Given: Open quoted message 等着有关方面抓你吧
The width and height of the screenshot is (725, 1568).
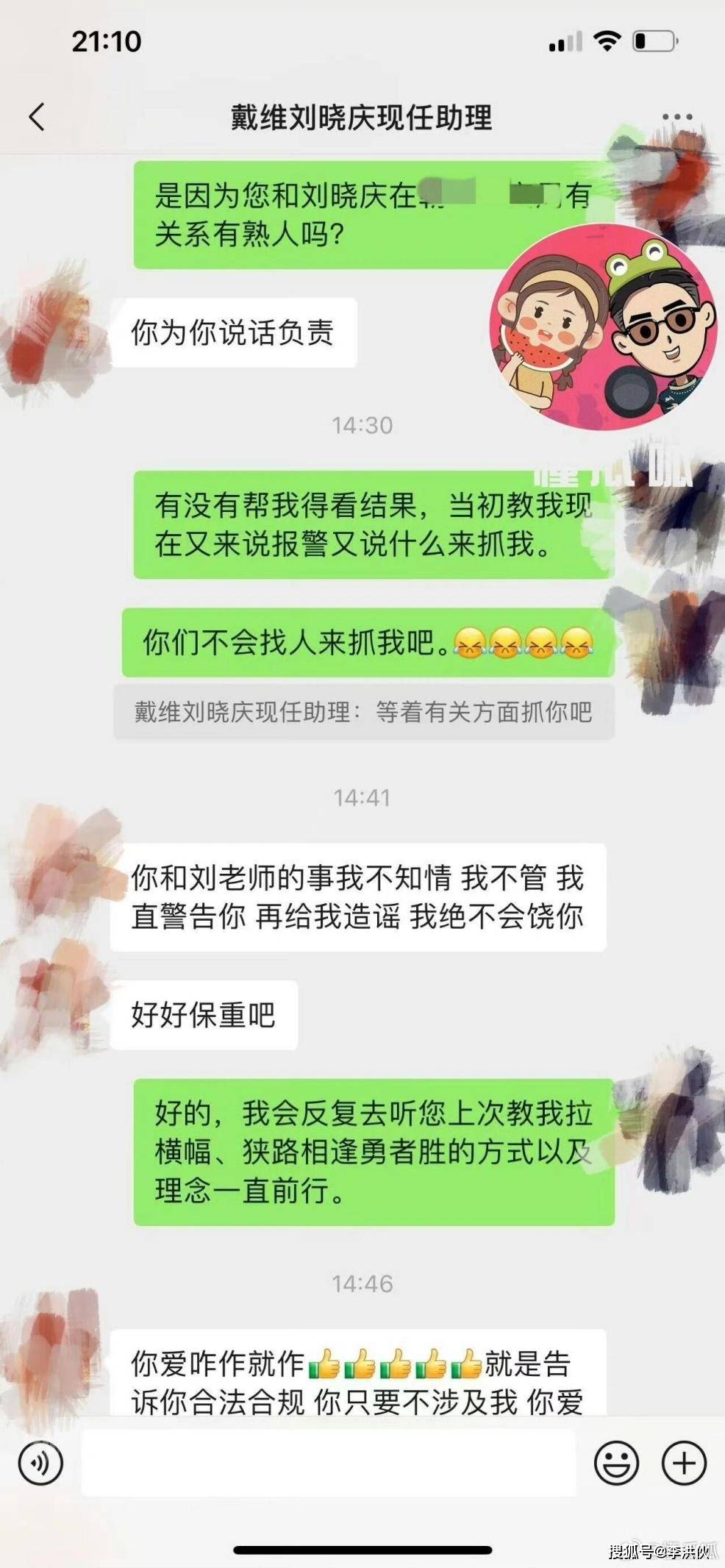Looking at the screenshot, I should click(x=363, y=712).
